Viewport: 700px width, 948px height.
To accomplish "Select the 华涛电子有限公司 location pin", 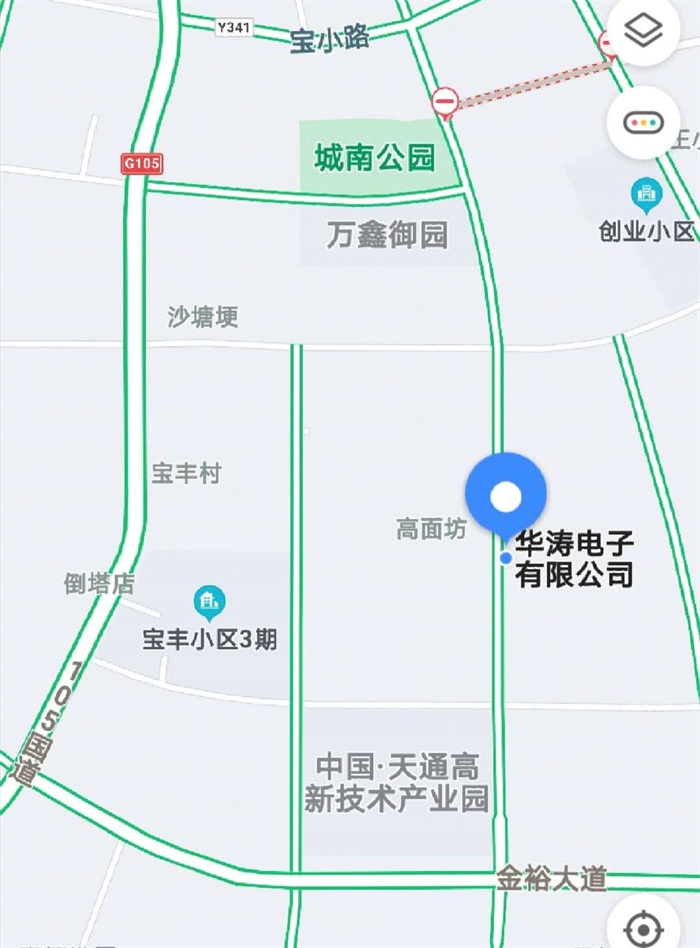I will point(506,497).
